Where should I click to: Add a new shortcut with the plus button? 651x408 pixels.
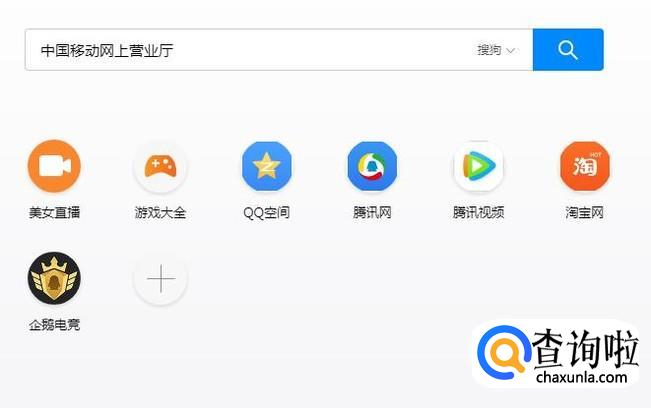pos(160,279)
